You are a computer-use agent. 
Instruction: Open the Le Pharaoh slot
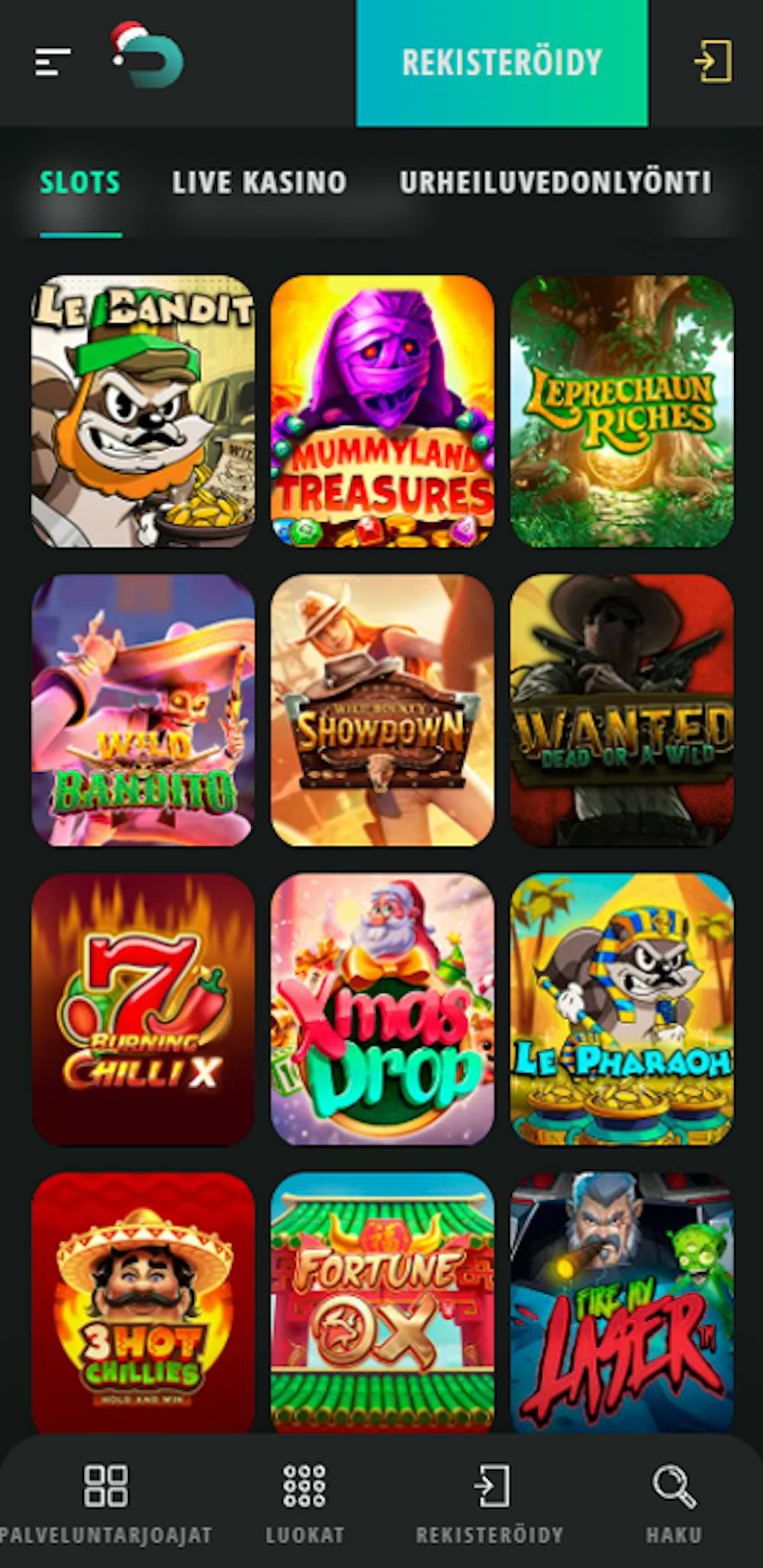[x=622, y=1009]
